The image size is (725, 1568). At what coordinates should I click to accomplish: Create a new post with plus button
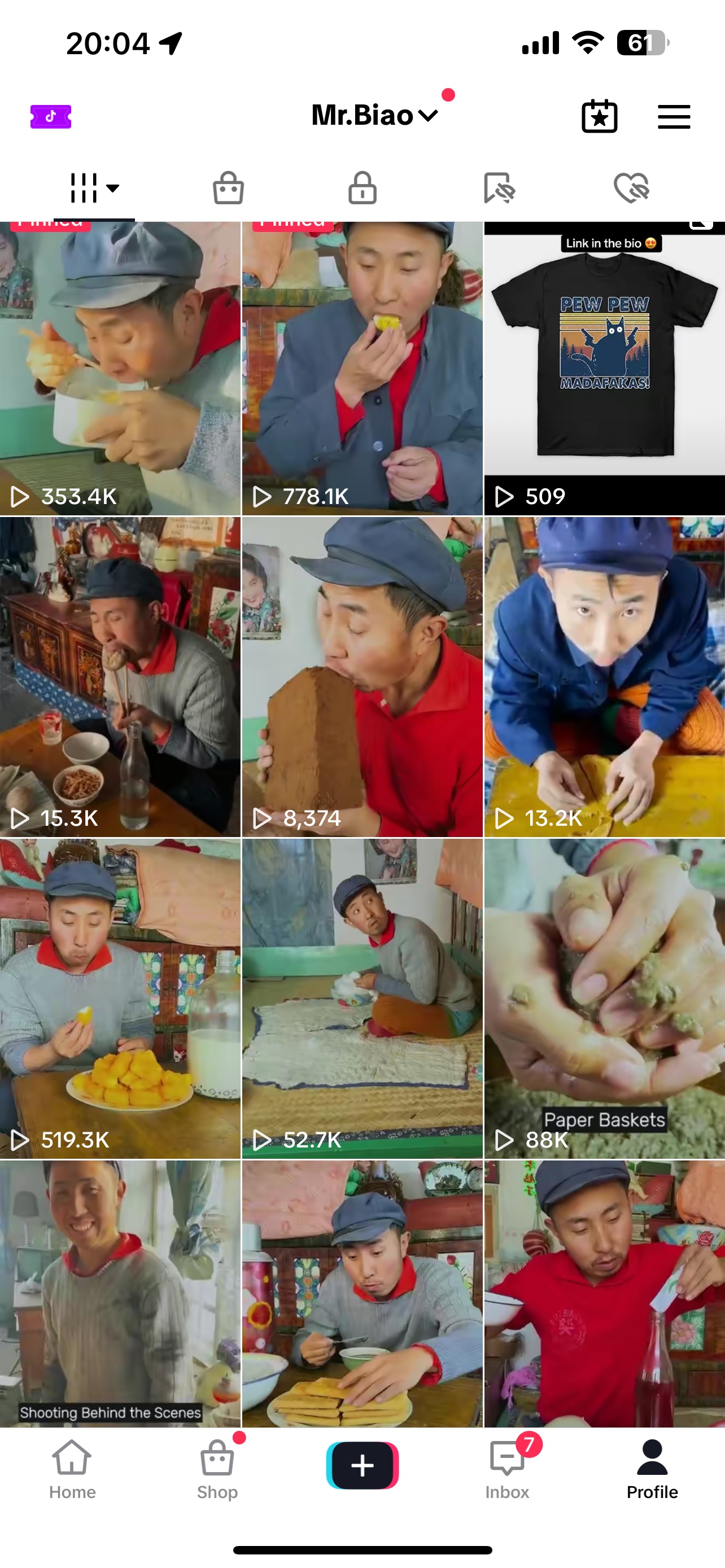362,1465
